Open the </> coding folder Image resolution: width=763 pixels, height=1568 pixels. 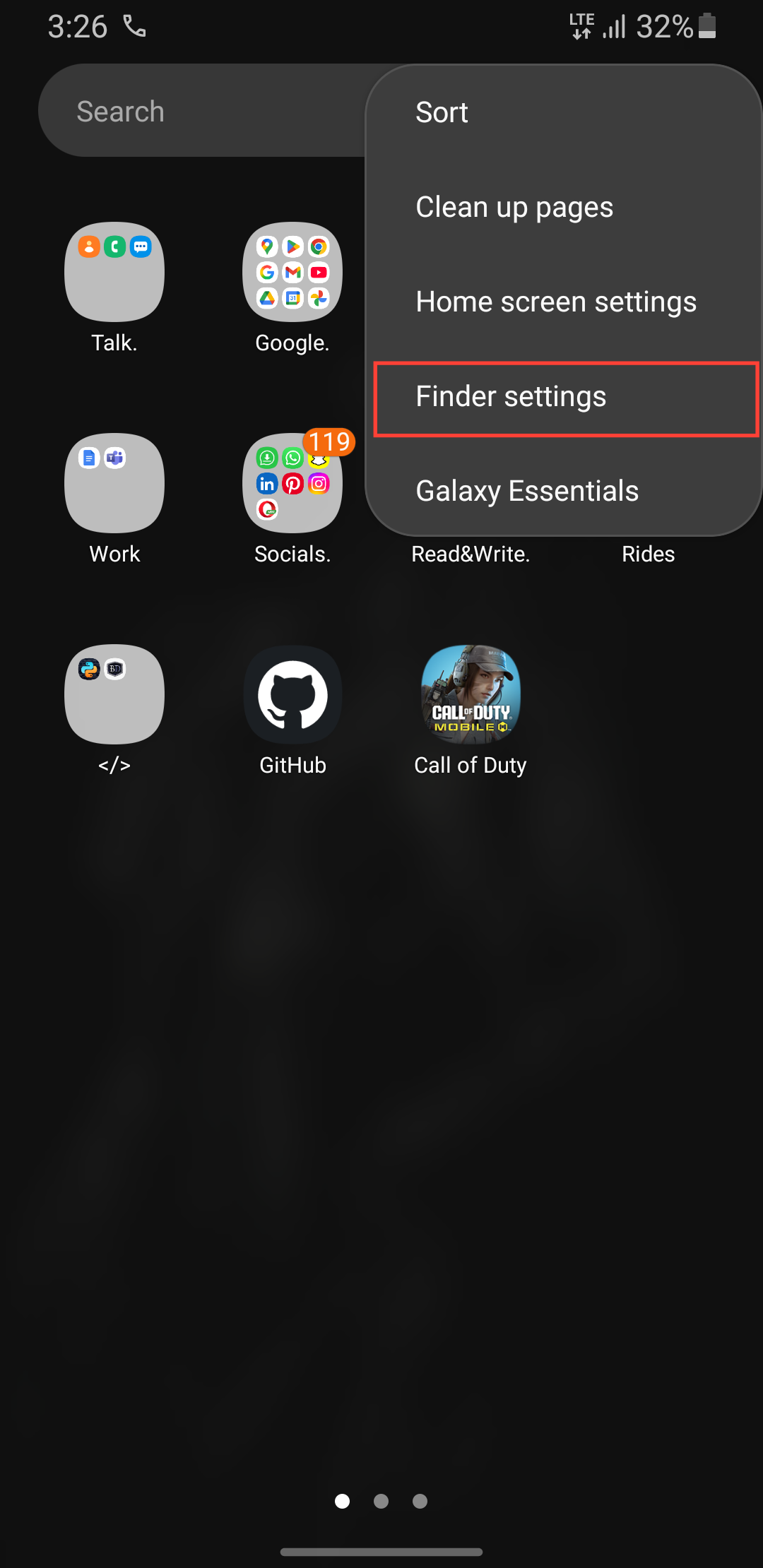click(114, 694)
